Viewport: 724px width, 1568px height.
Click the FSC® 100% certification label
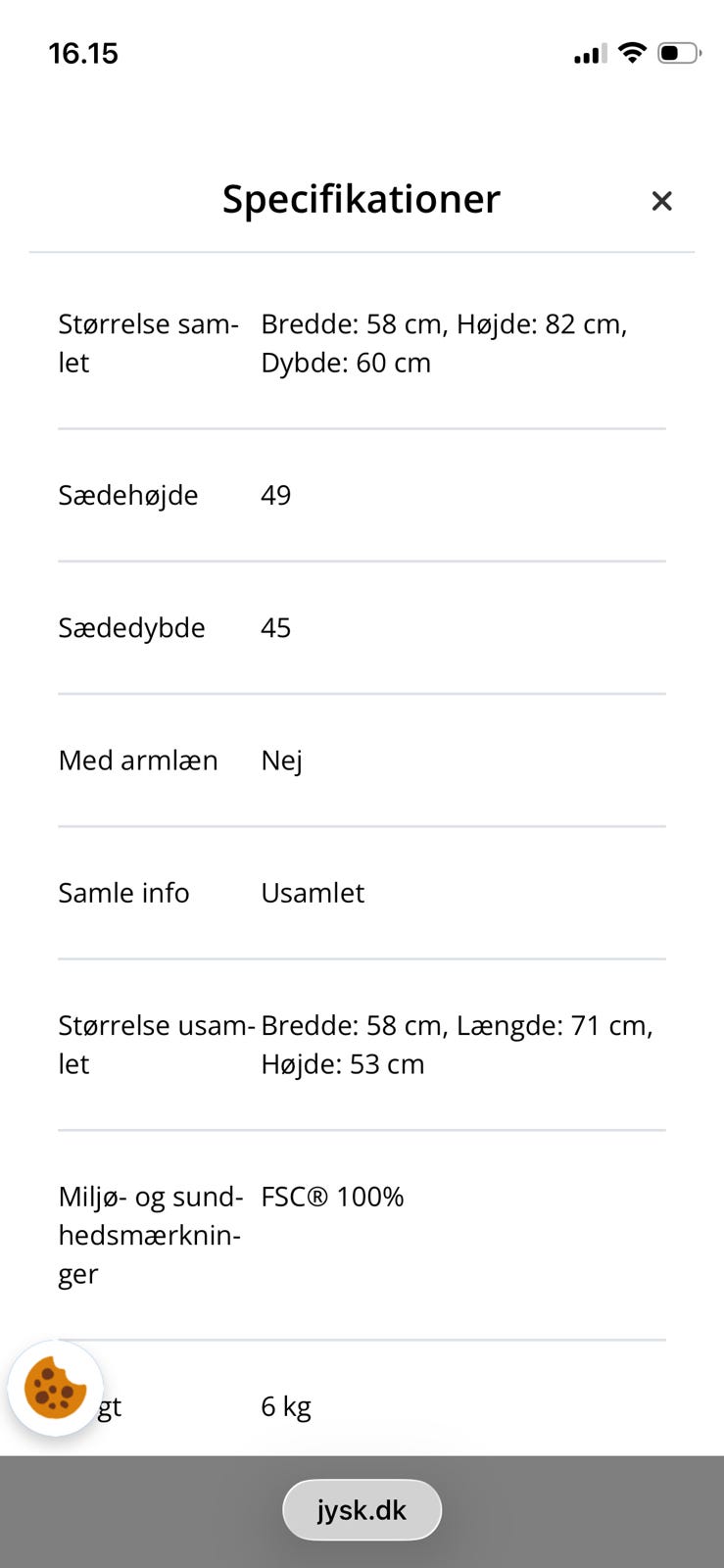(x=331, y=1197)
